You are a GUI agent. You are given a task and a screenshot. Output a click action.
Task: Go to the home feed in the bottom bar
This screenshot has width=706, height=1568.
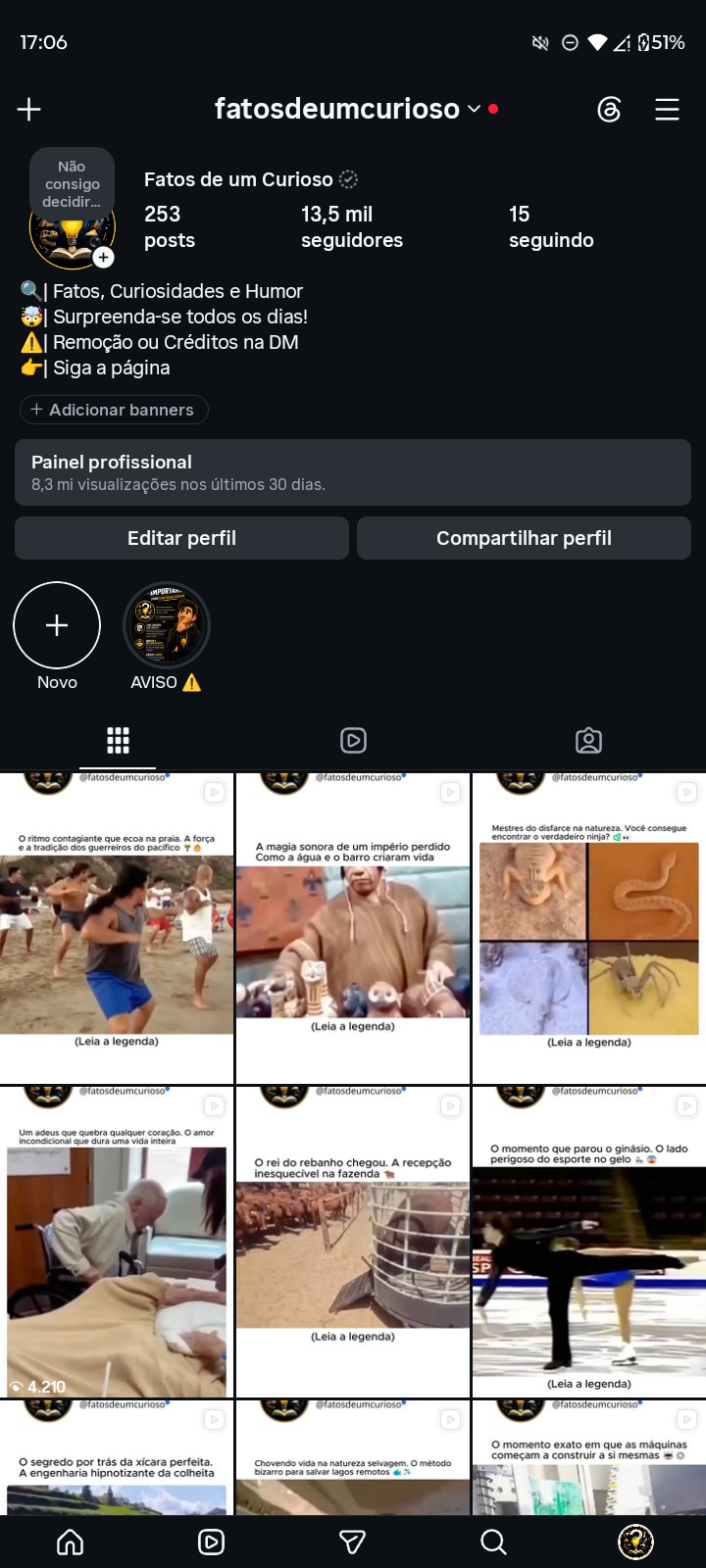(71, 1543)
